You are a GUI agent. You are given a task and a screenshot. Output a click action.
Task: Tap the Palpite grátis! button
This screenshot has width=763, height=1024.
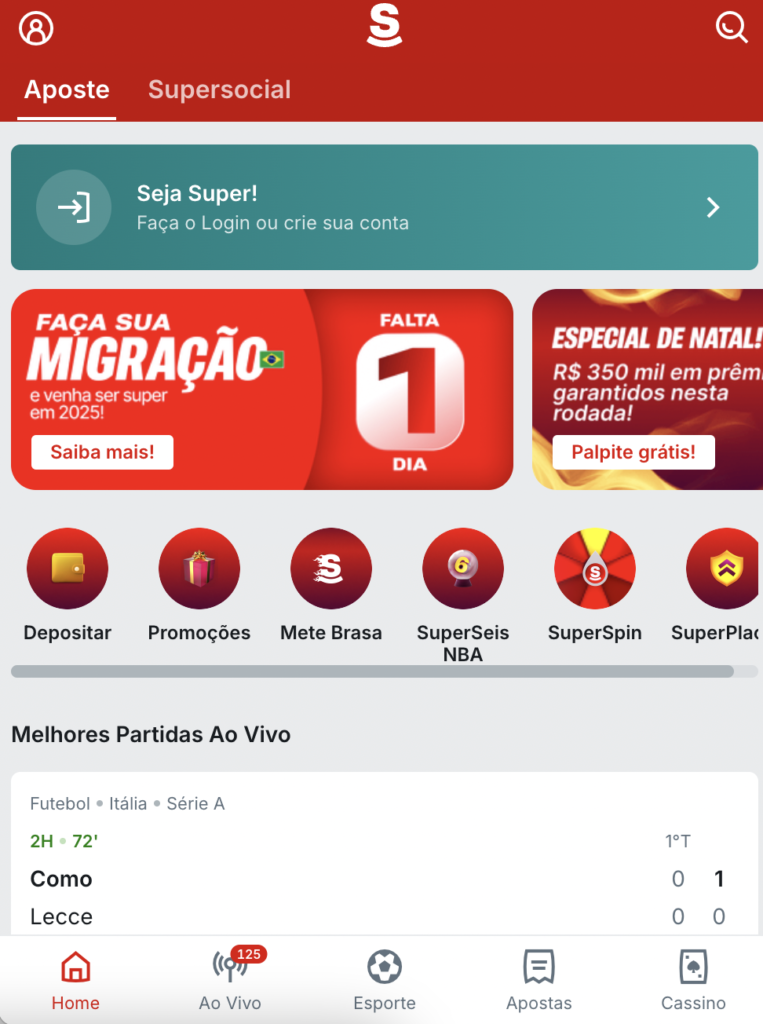click(x=633, y=452)
